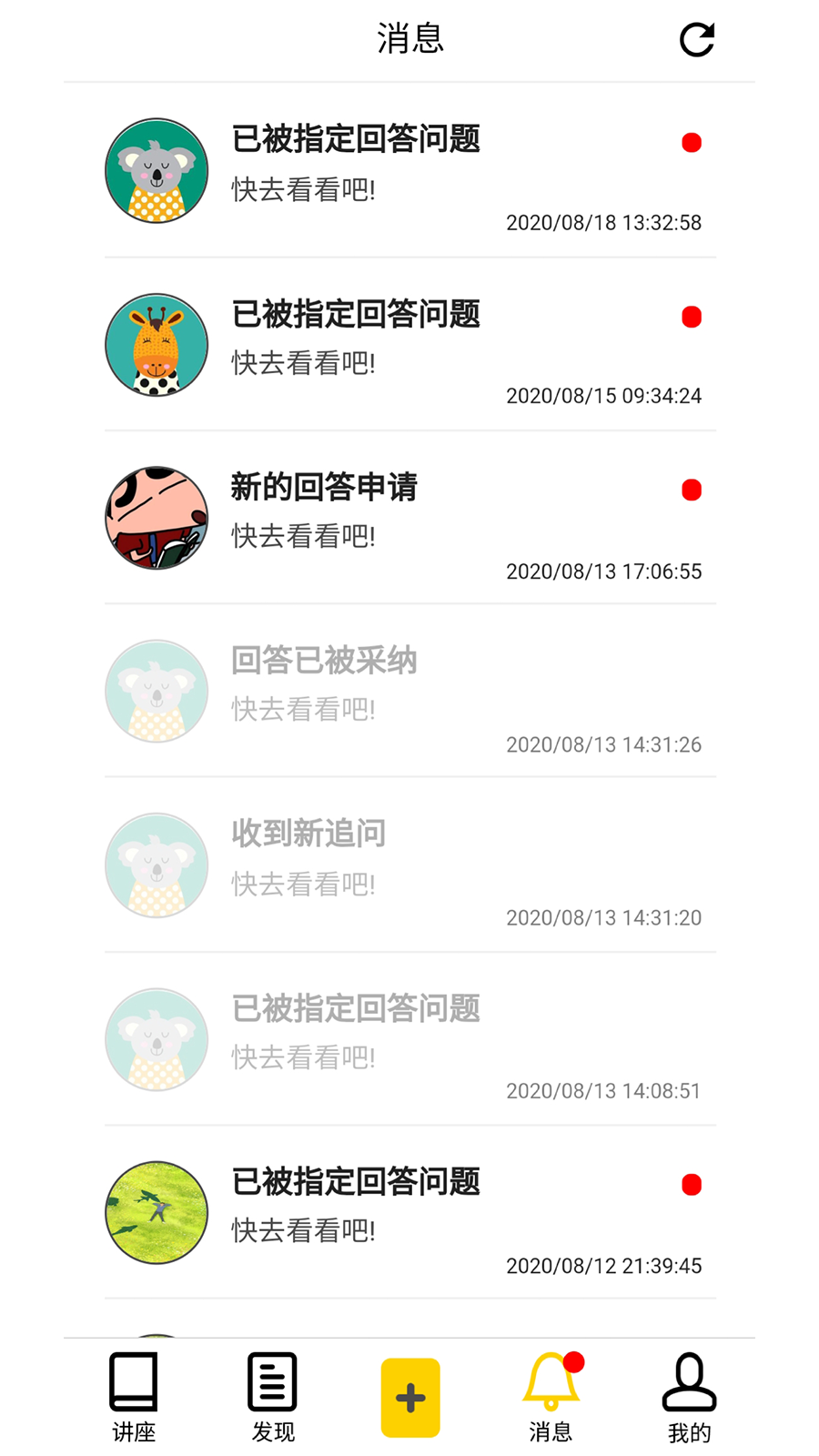This screenshot has height=1456, width=819.
Task: Tap the timestamp 2020/08/15 09:34:24
Action: (x=606, y=396)
